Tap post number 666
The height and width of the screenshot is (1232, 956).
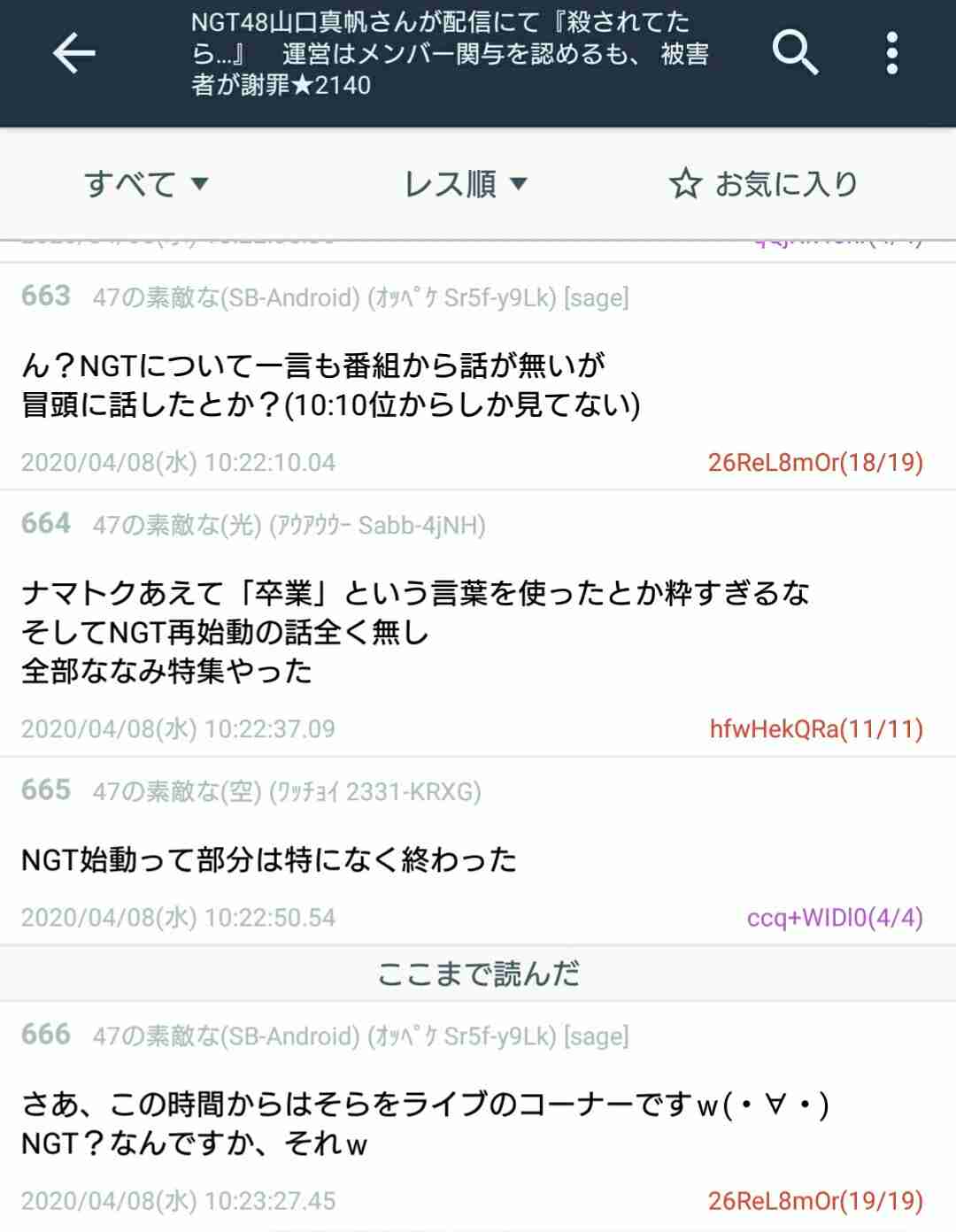[x=46, y=1035]
